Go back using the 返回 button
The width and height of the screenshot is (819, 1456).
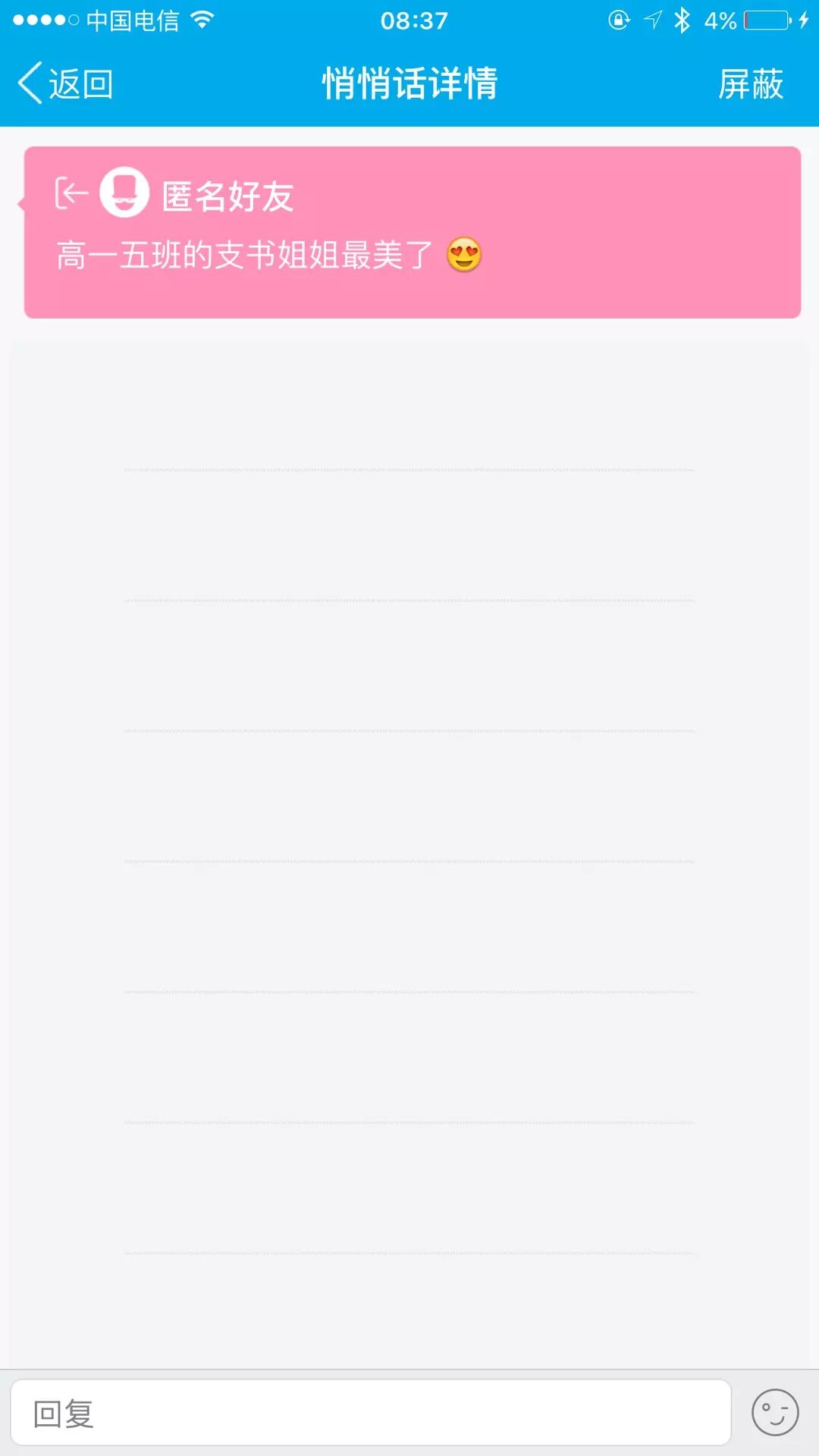point(65,83)
